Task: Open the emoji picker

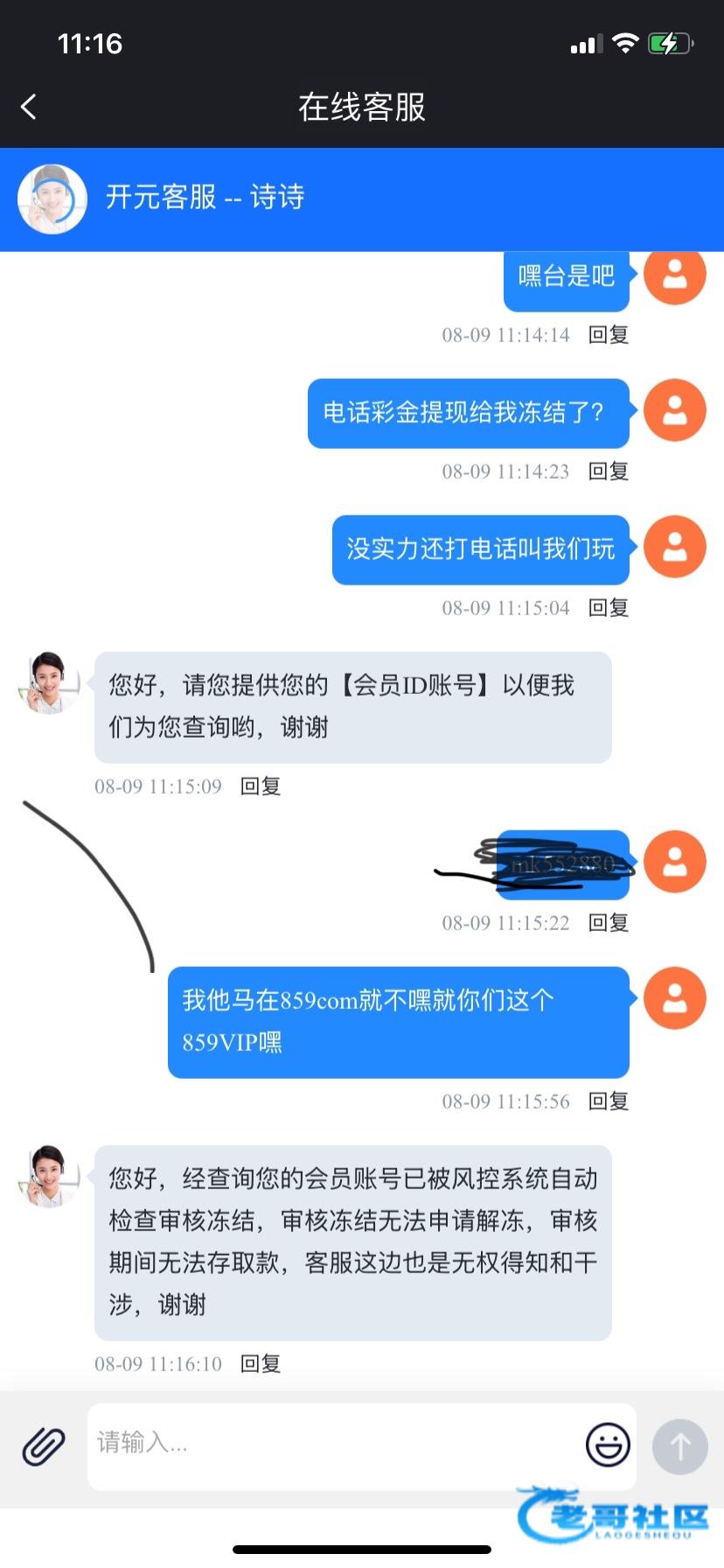Action: click(608, 1445)
